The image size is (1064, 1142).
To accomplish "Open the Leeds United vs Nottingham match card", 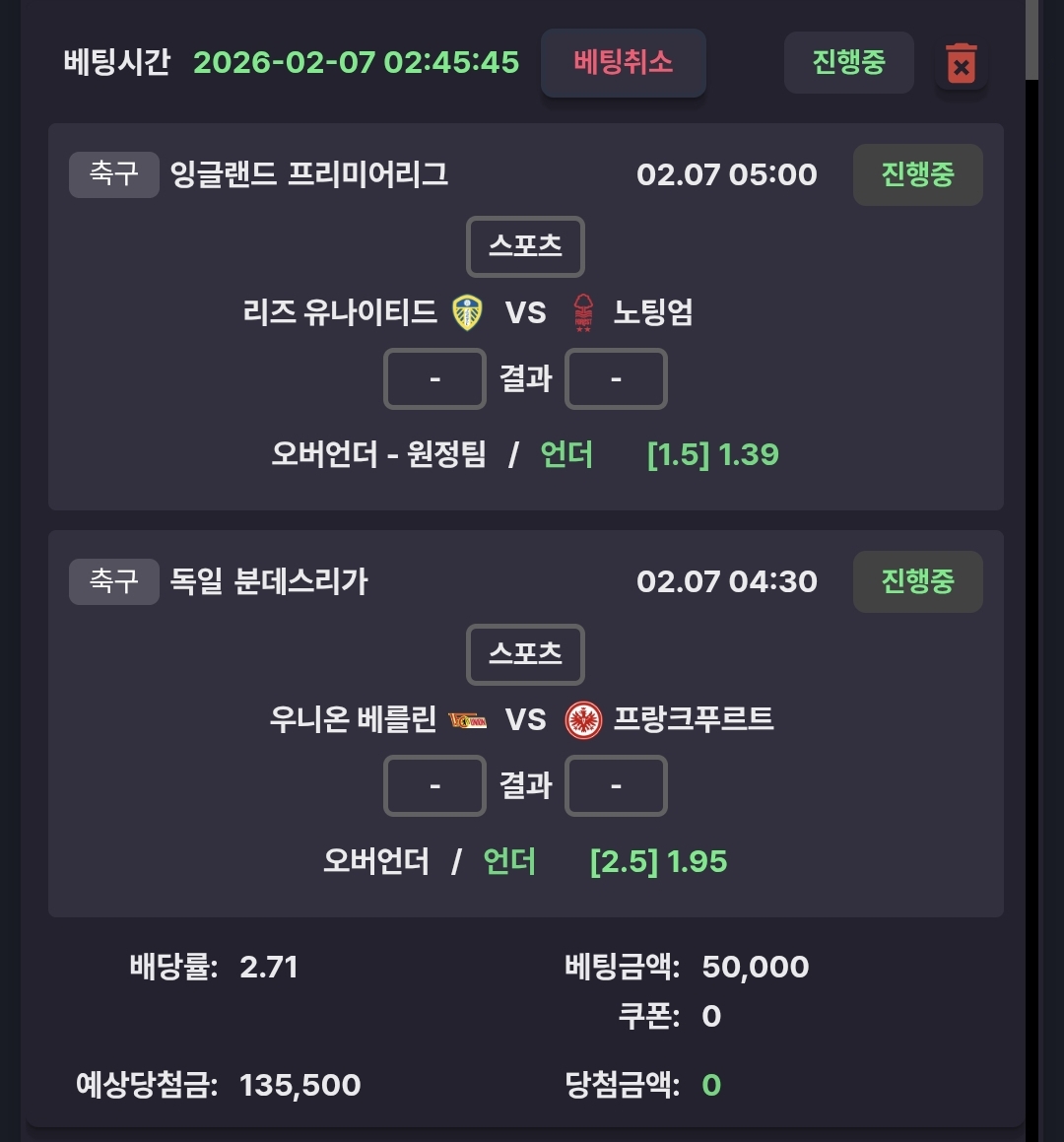I will (525, 315).
